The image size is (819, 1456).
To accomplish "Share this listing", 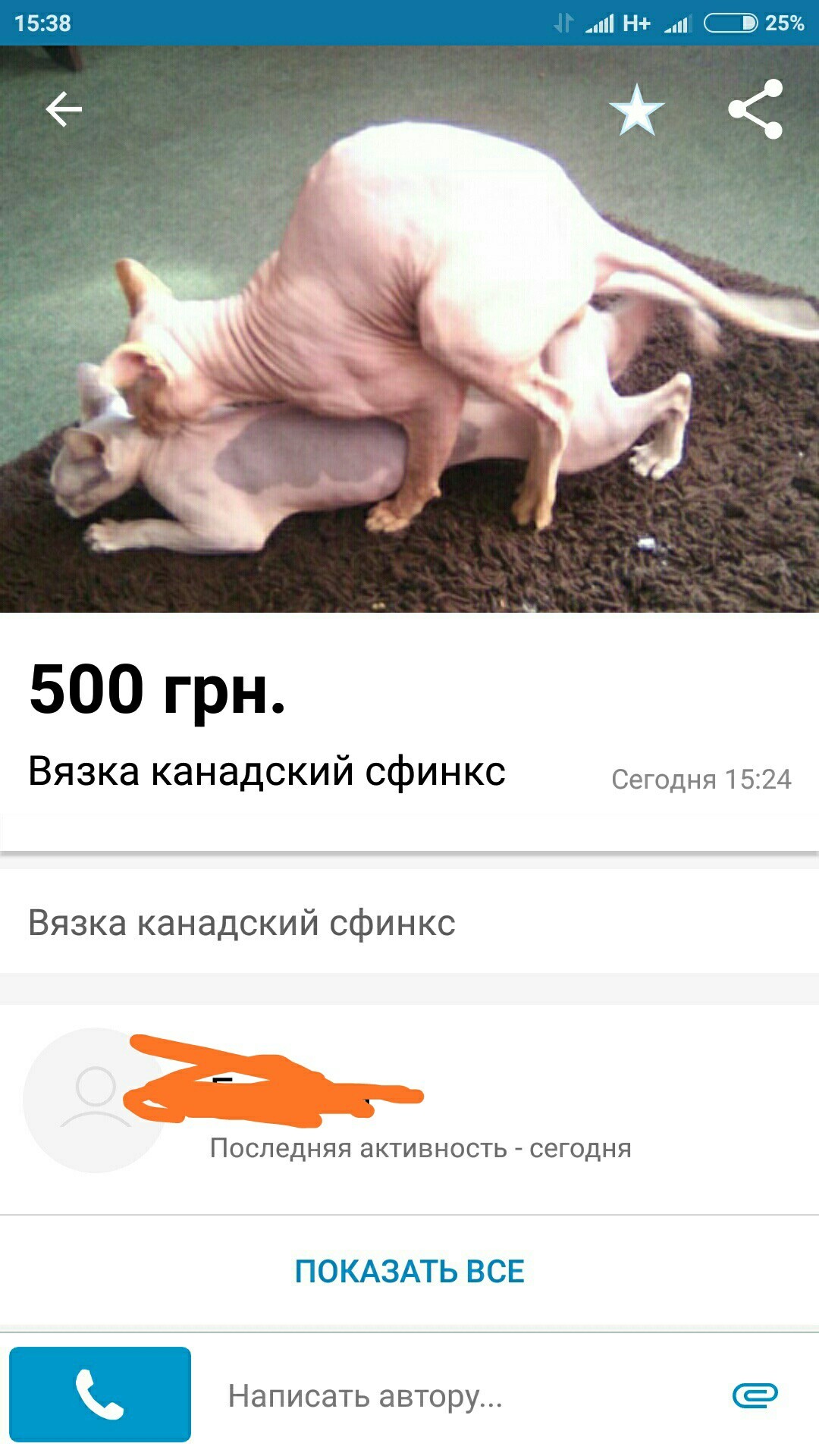I will pyautogui.click(x=755, y=110).
